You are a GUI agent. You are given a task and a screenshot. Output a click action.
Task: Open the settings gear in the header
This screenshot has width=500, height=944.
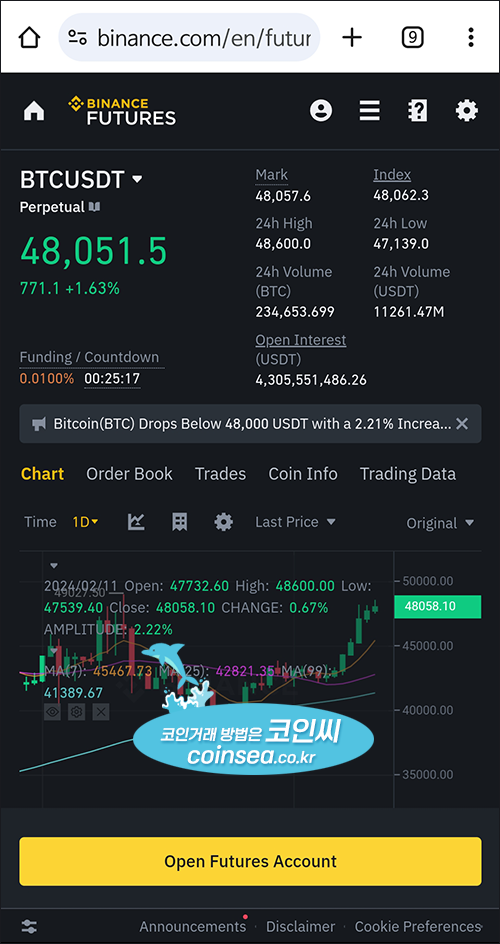467,110
